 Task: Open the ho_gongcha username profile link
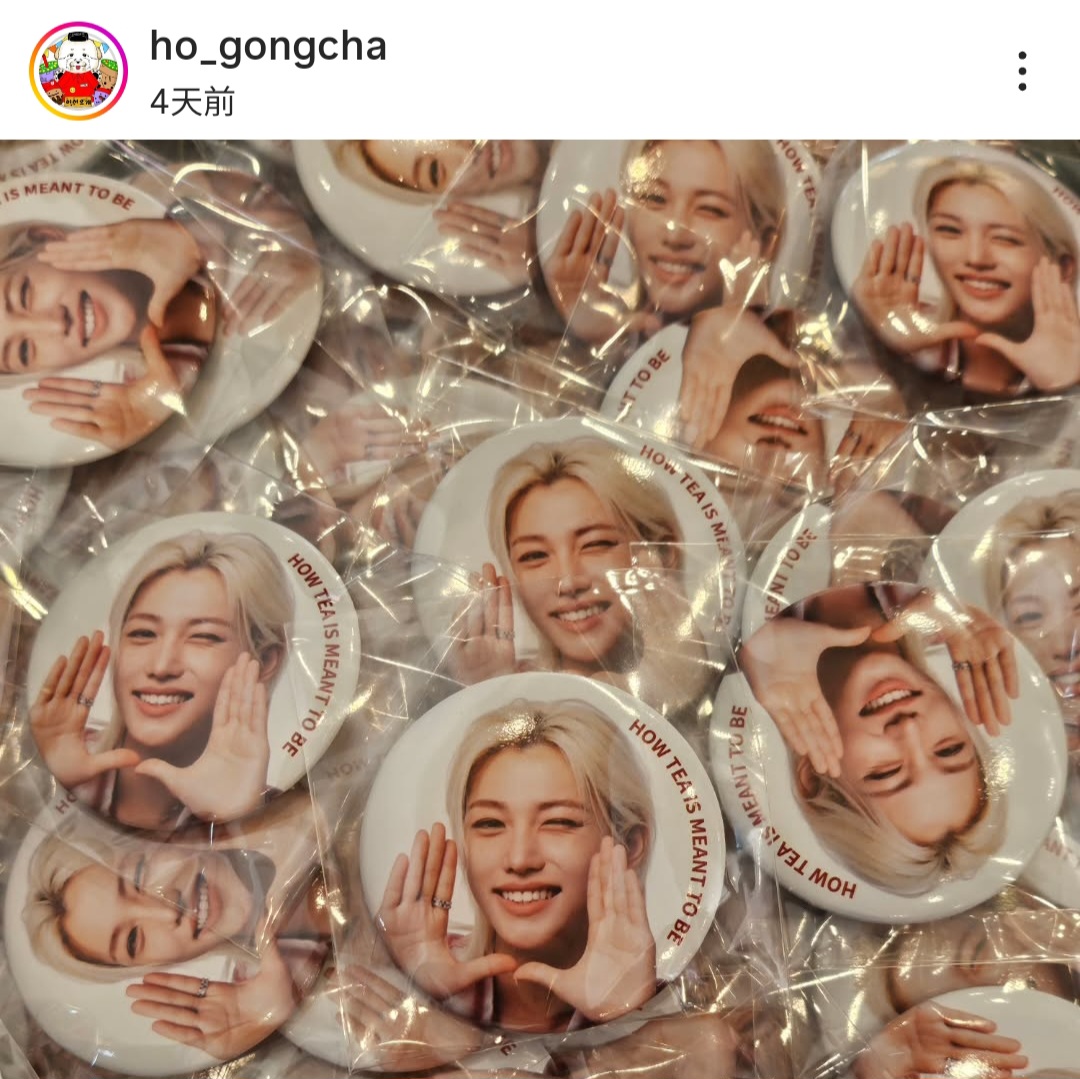pos(267,47)
